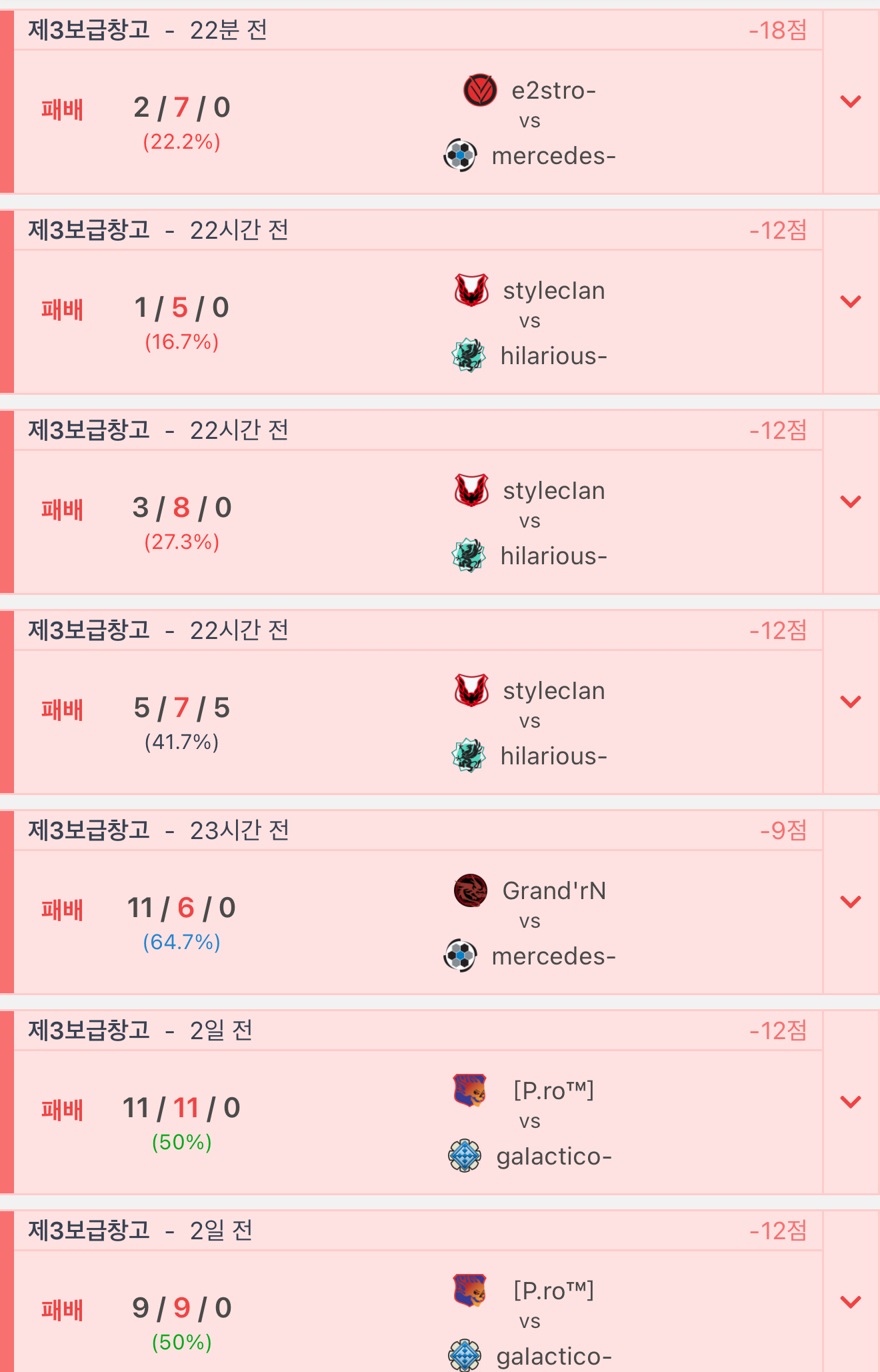Open the Grand'rN clan page
The height and width of the screenshot is (1372, 880).
[553, 891]
